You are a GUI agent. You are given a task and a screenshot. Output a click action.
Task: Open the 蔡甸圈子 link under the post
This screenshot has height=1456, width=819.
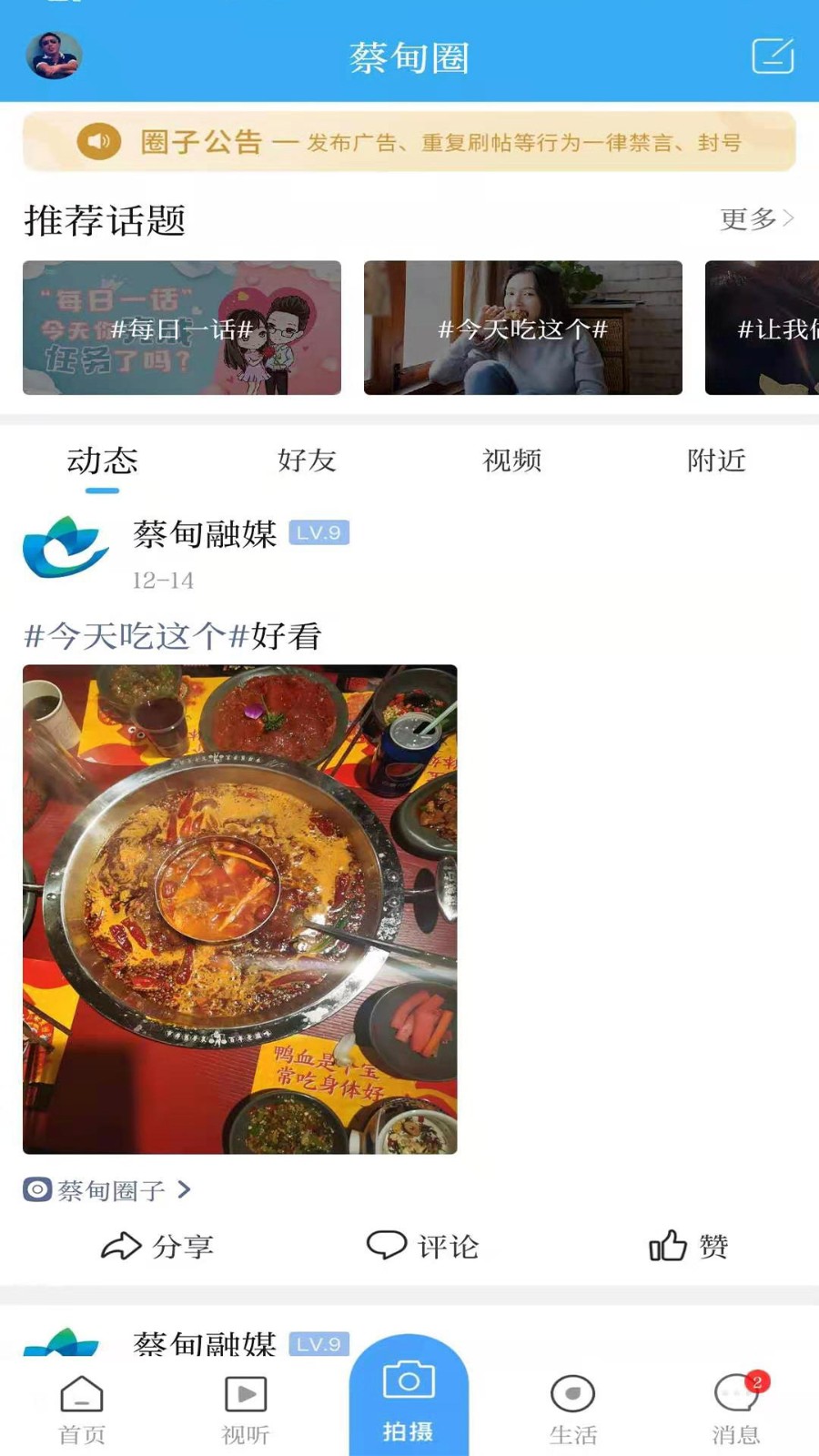107,1189
